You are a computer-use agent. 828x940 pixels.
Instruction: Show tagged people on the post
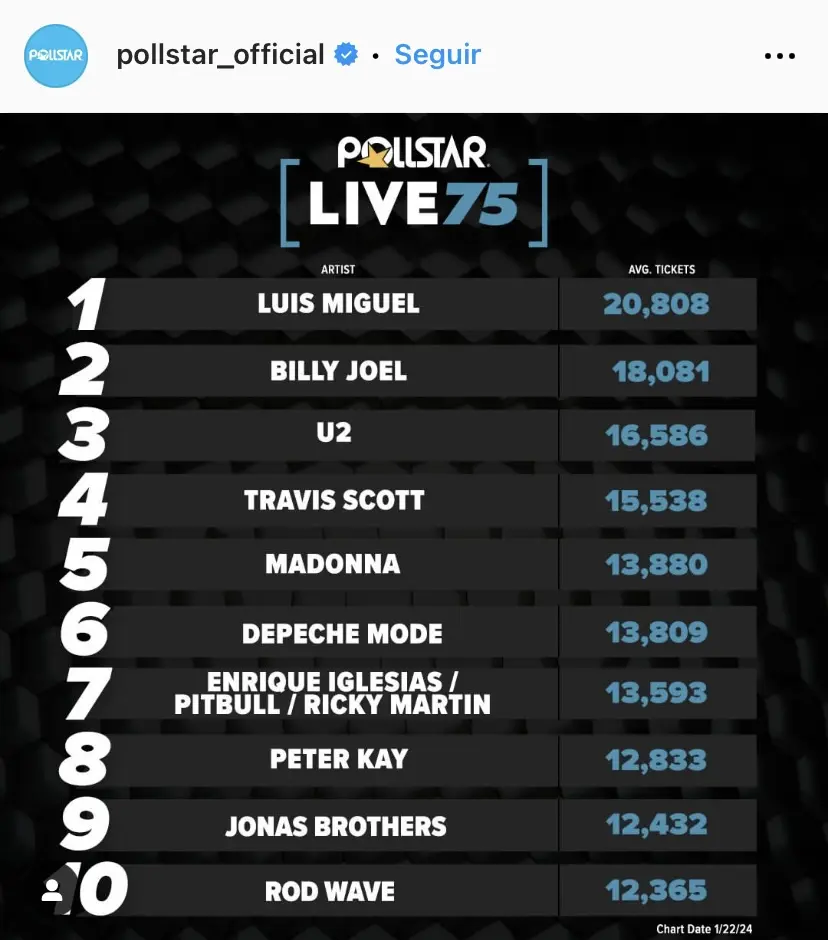point(53,890)
